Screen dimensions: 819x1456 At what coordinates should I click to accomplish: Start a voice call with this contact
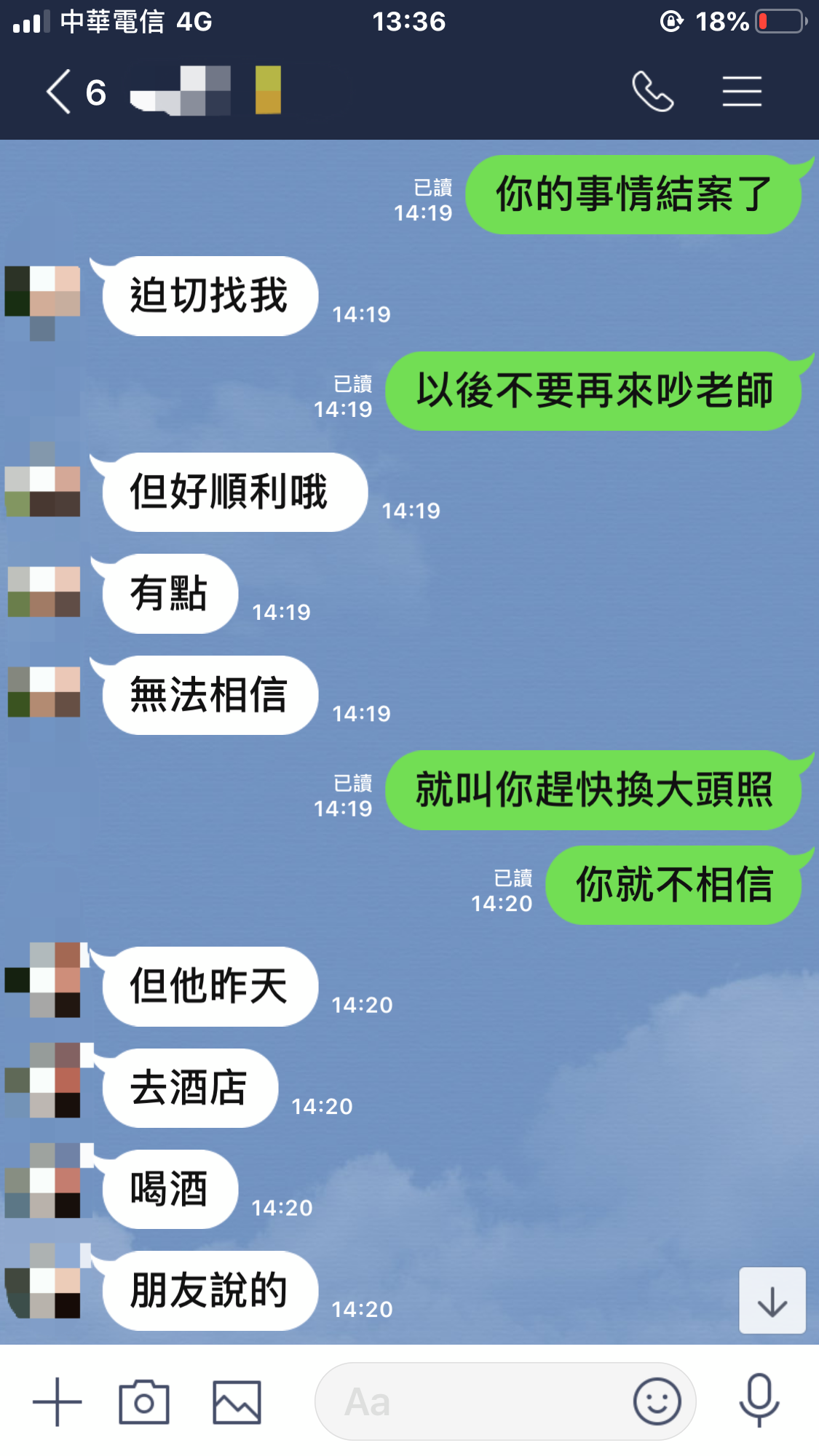pos(652,92)
